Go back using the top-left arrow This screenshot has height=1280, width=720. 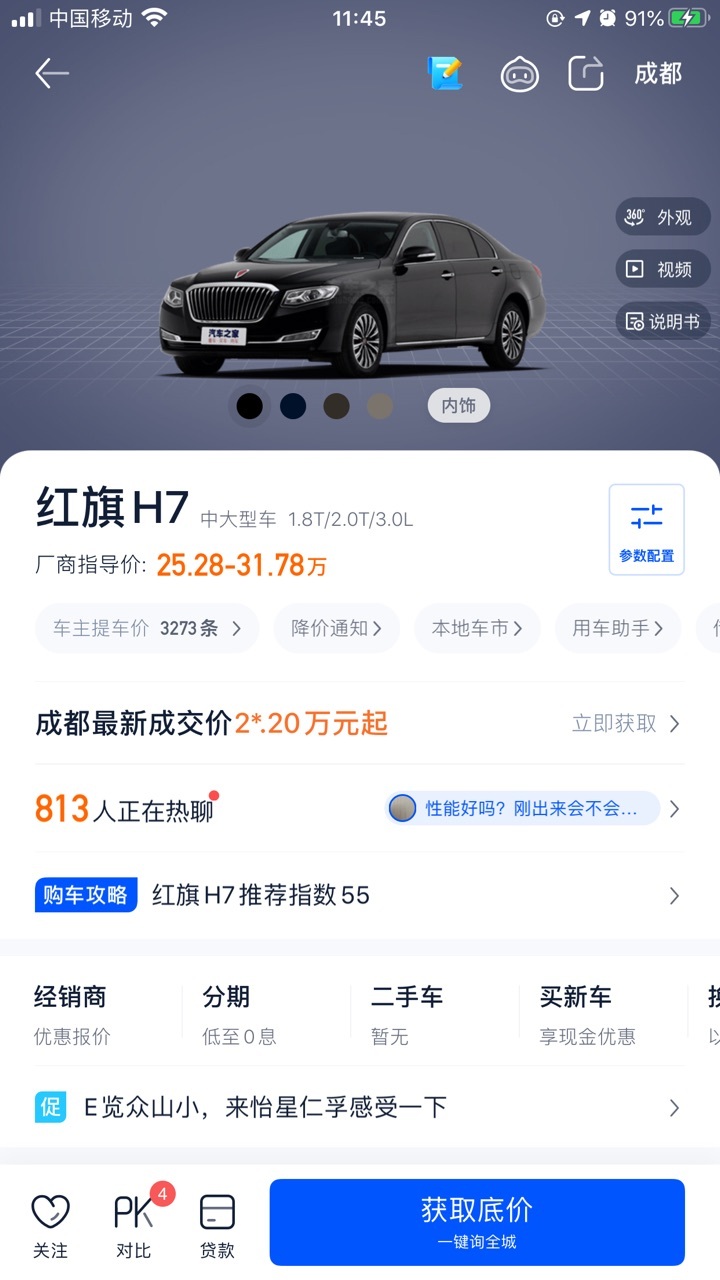click(52, 73)
